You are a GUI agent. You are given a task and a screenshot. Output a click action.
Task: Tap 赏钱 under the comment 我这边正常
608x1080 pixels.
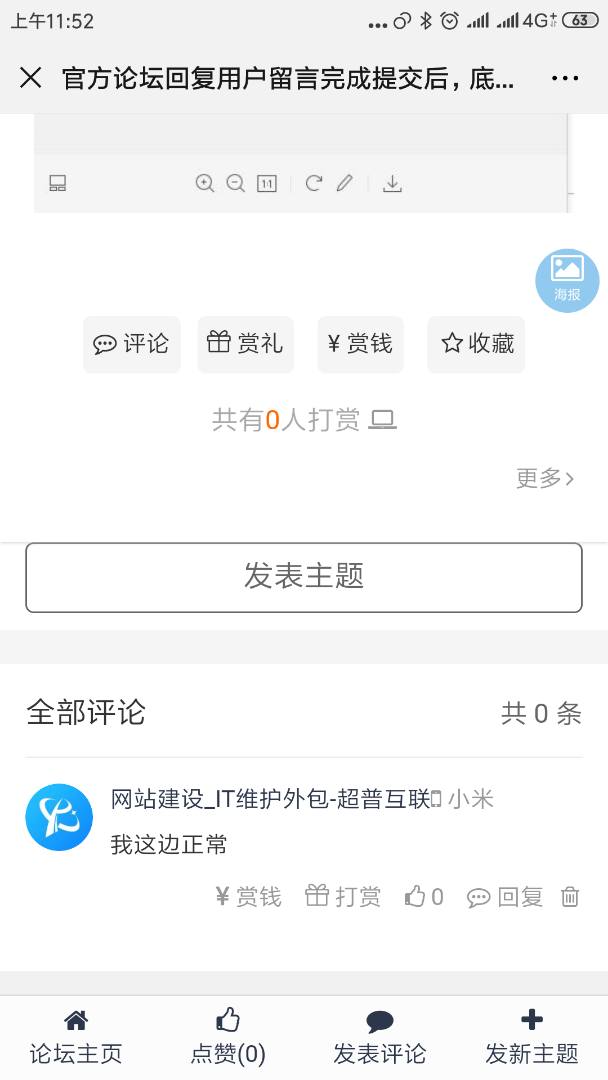(248, 897)
